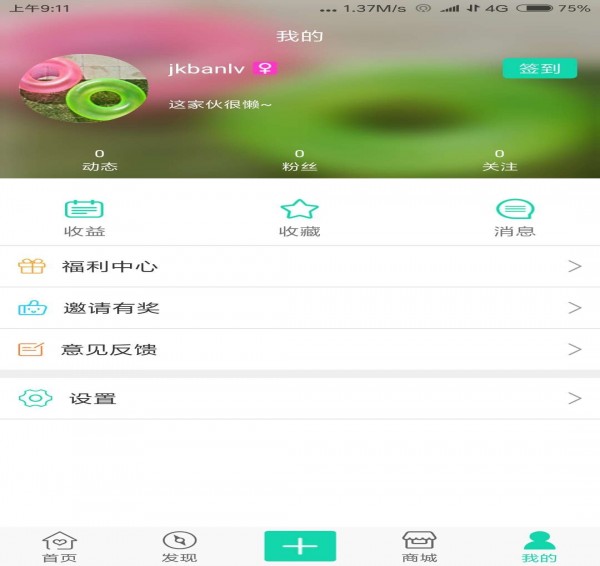Switch to the 首页 tab
Screen dimensions: 600x566
coord(59,546)
